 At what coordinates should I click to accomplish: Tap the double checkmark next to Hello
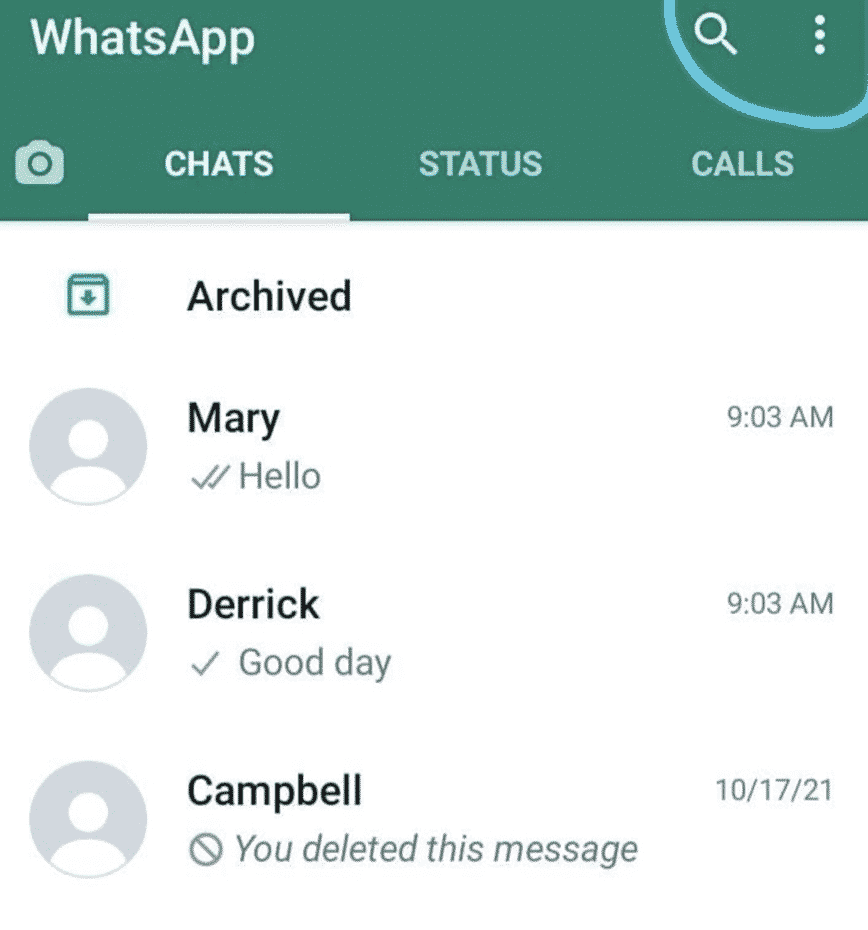click(x=207, y=476)
